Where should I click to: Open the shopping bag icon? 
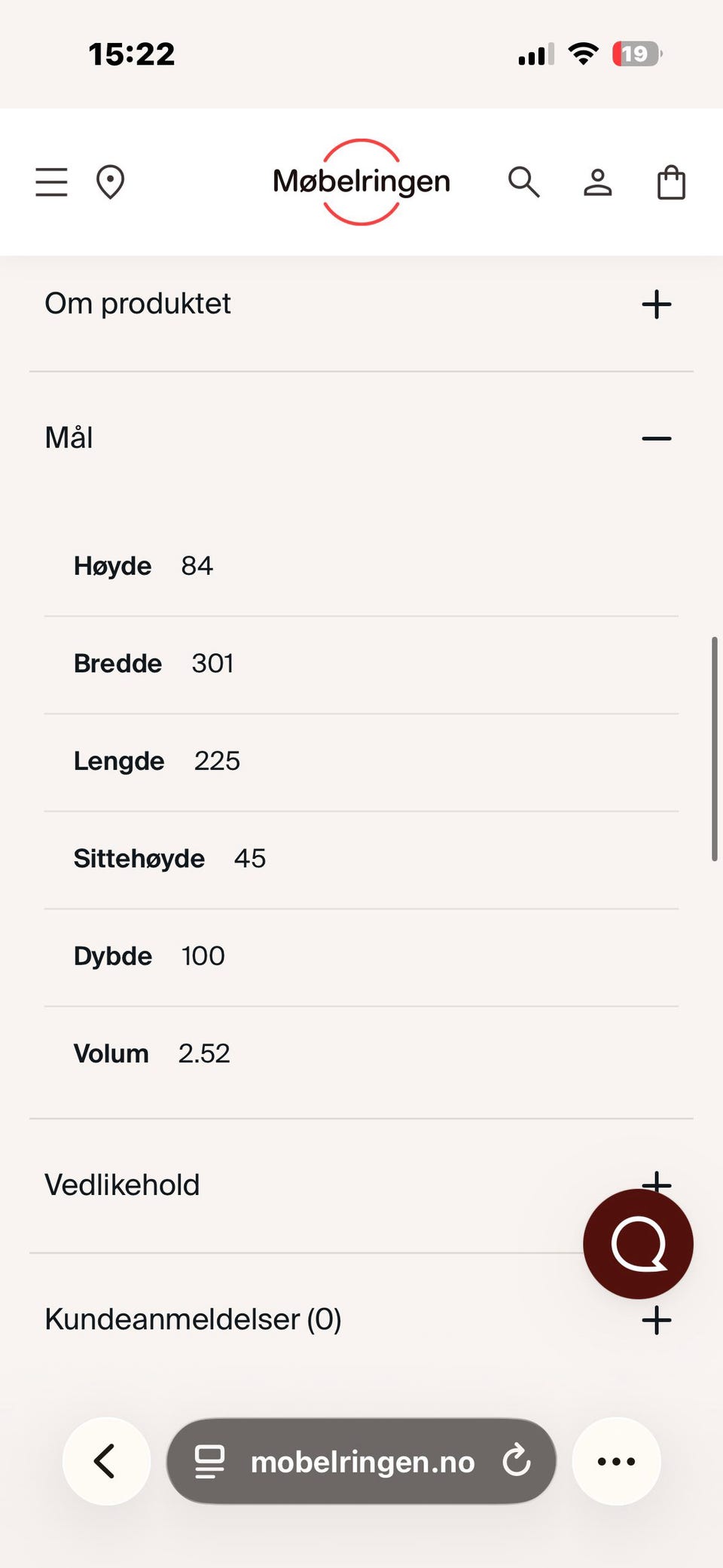click(x=670, y=181)
